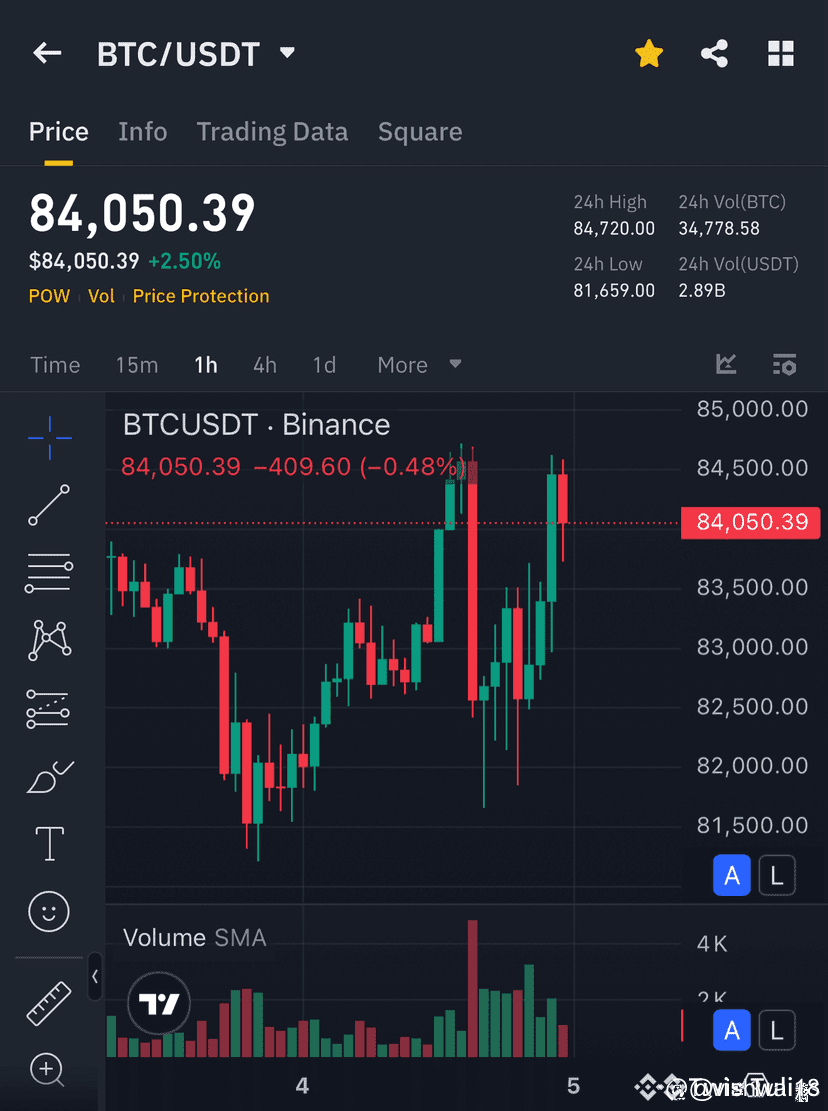The width and height of the screenshot is (828, 1111).
Task: Switch to the Trading Data tab
Action: tap(272, 131)
